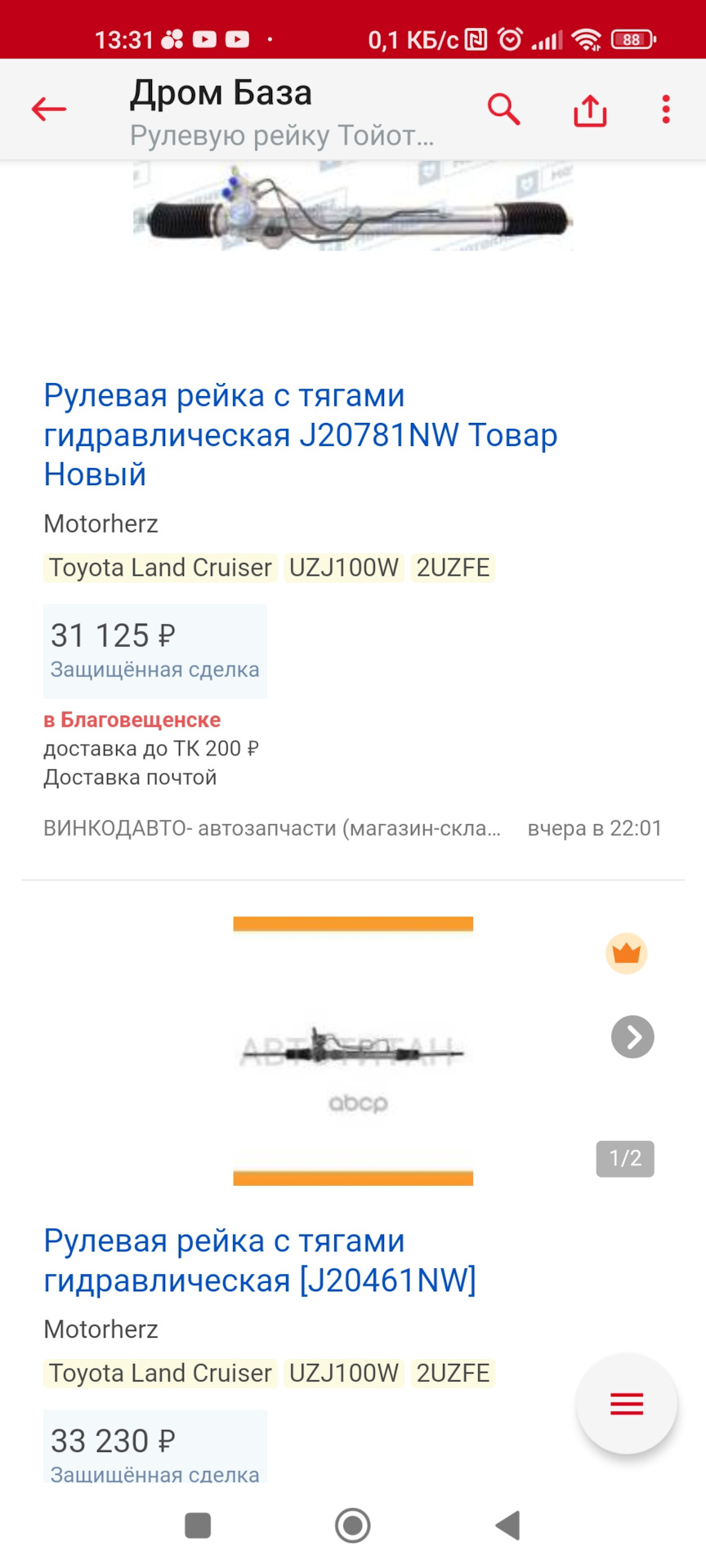Screen dimensions: 706x1568
Task: View the J20781NW steering rack photo
Action: tap(353, 210)
